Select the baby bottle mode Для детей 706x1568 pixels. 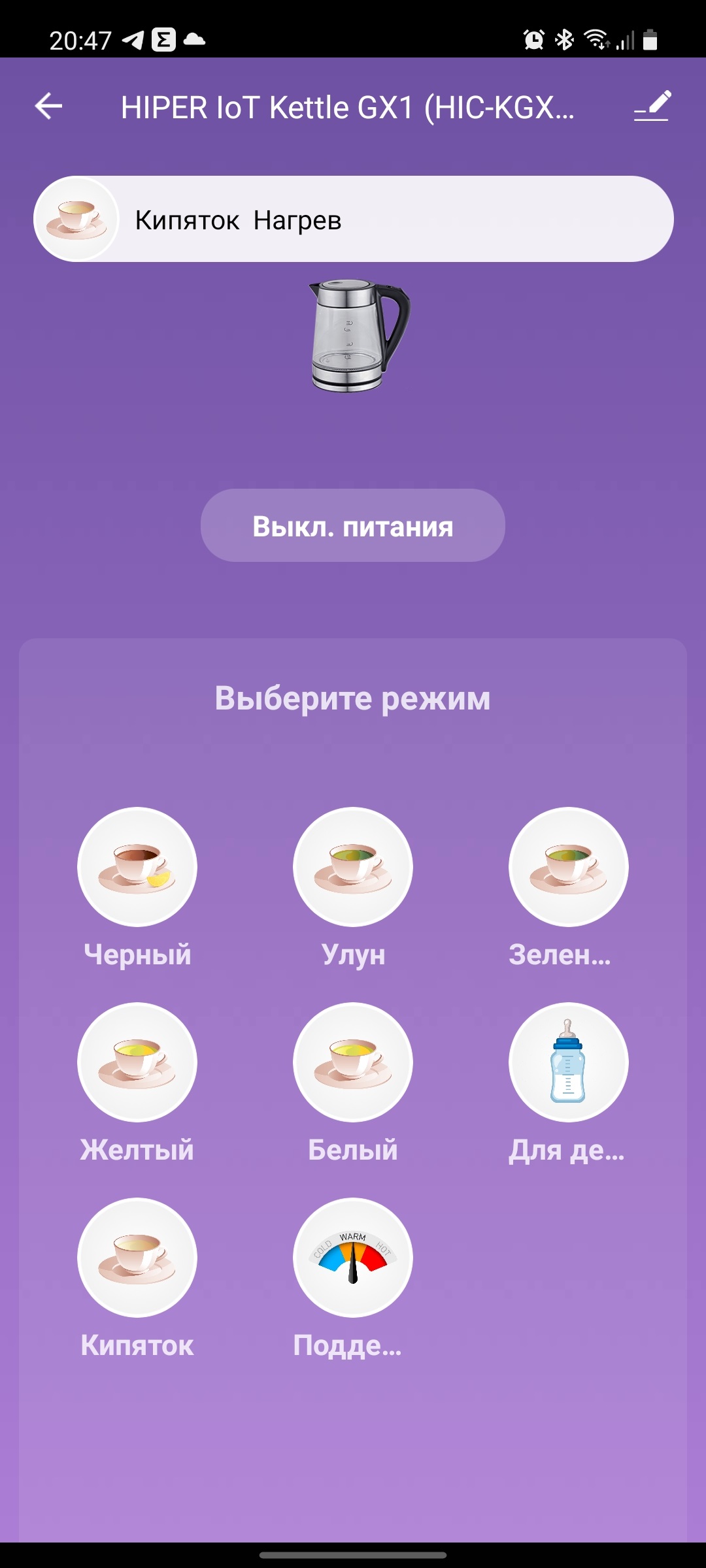pos(567,1063)
